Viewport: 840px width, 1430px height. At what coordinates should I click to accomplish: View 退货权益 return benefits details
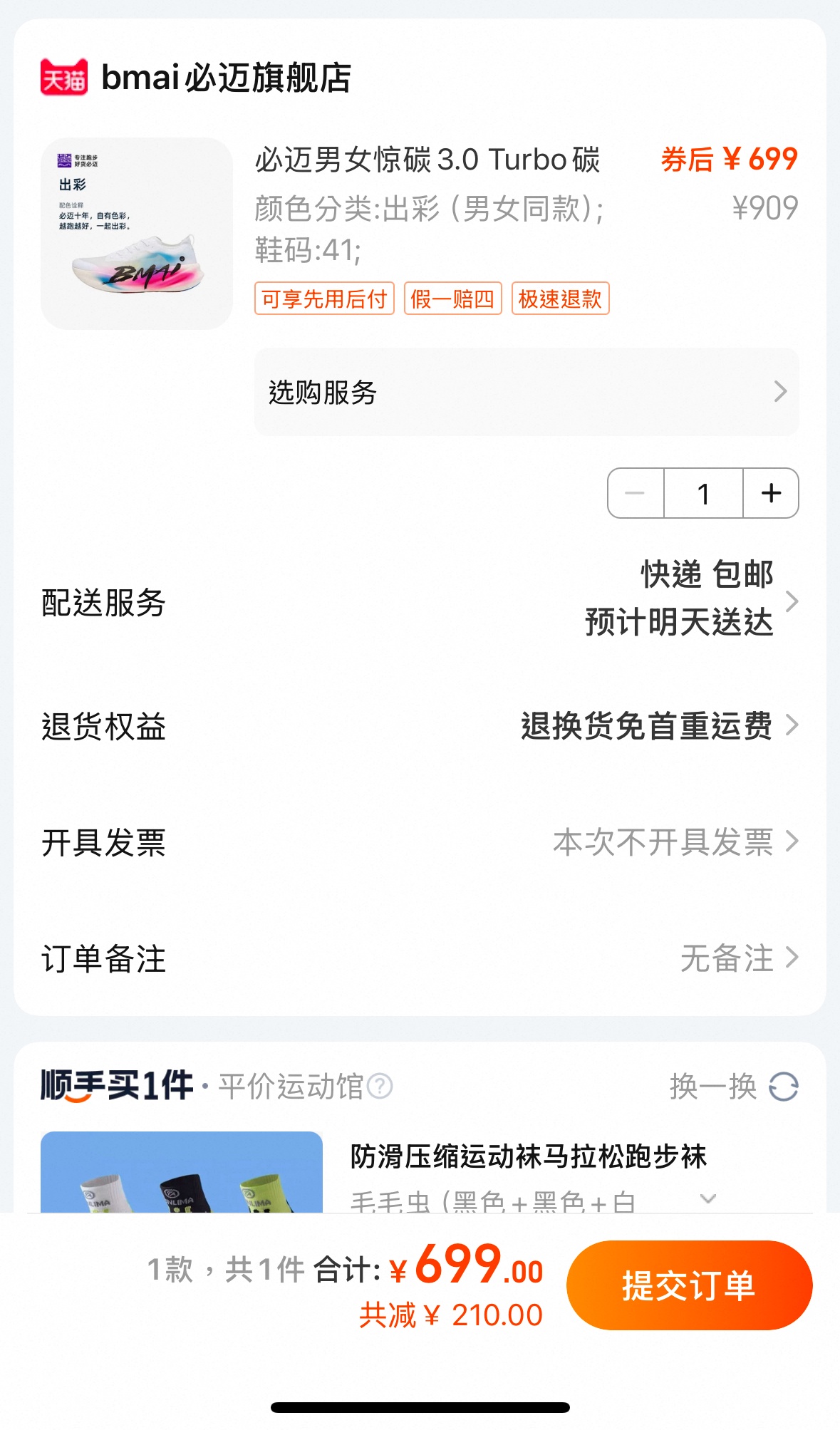[420, 726]
